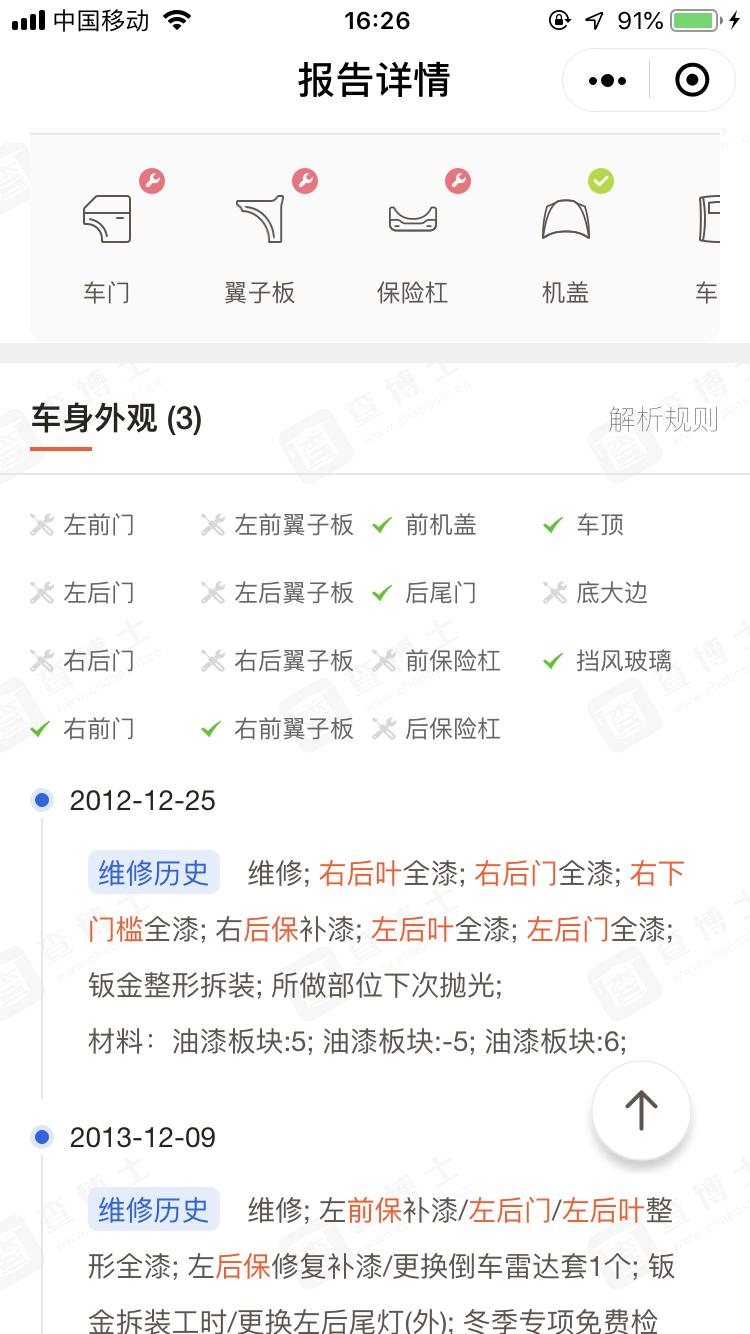
Task: Tap the 维修历史 label tag
Action: [x=154, y=871]
